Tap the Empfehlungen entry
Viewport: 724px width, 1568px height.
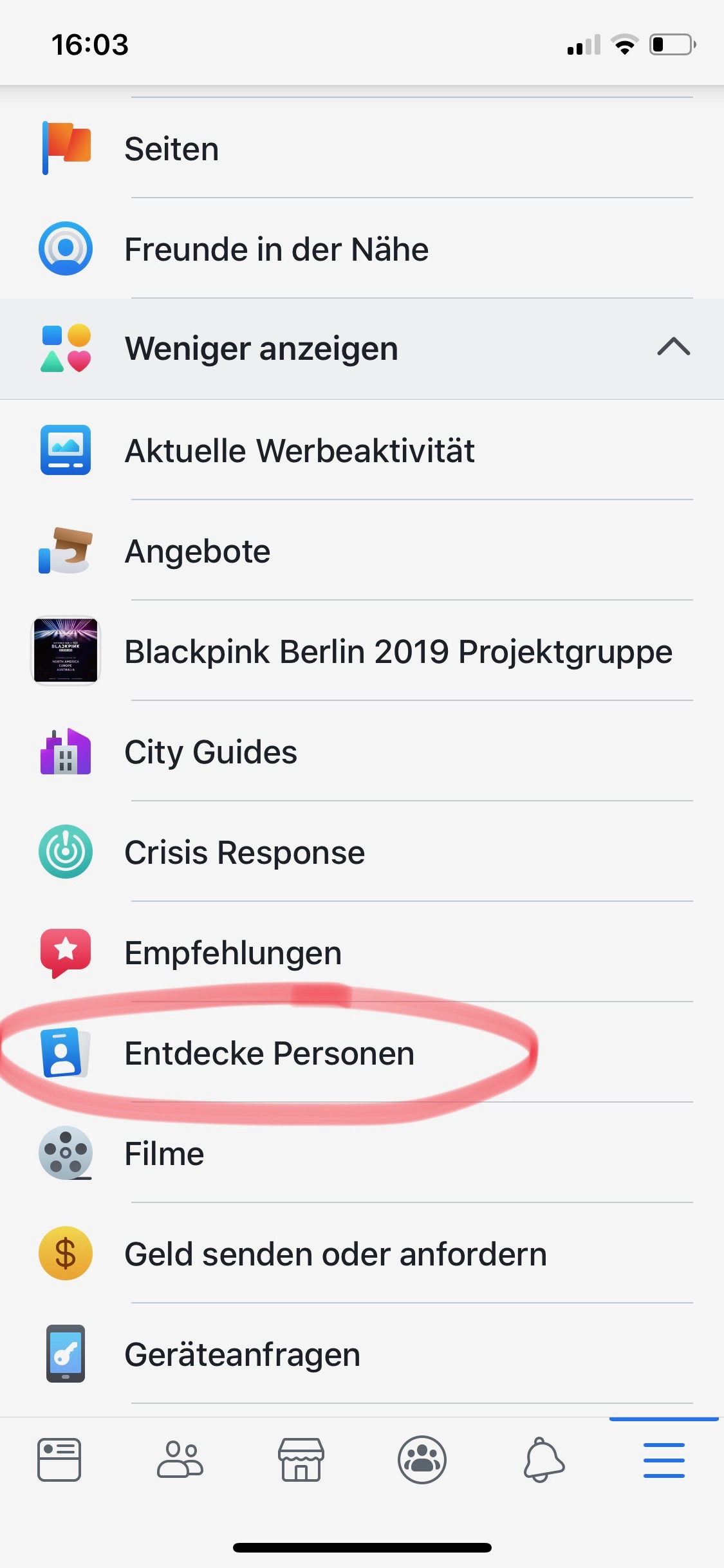point(232,953)
